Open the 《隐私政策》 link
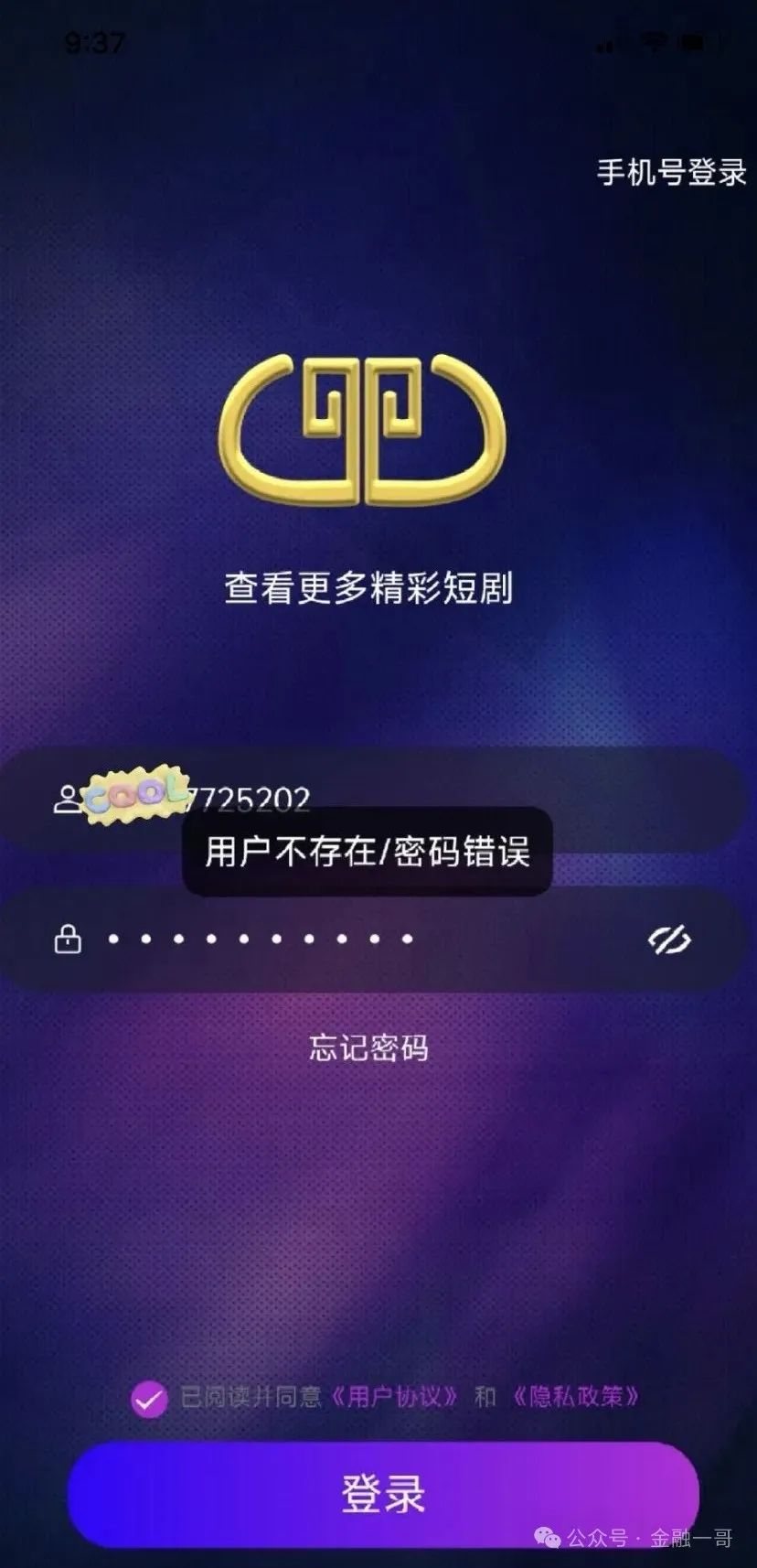This screenshot has width=757, height=1568. [x=574, y=1397]
